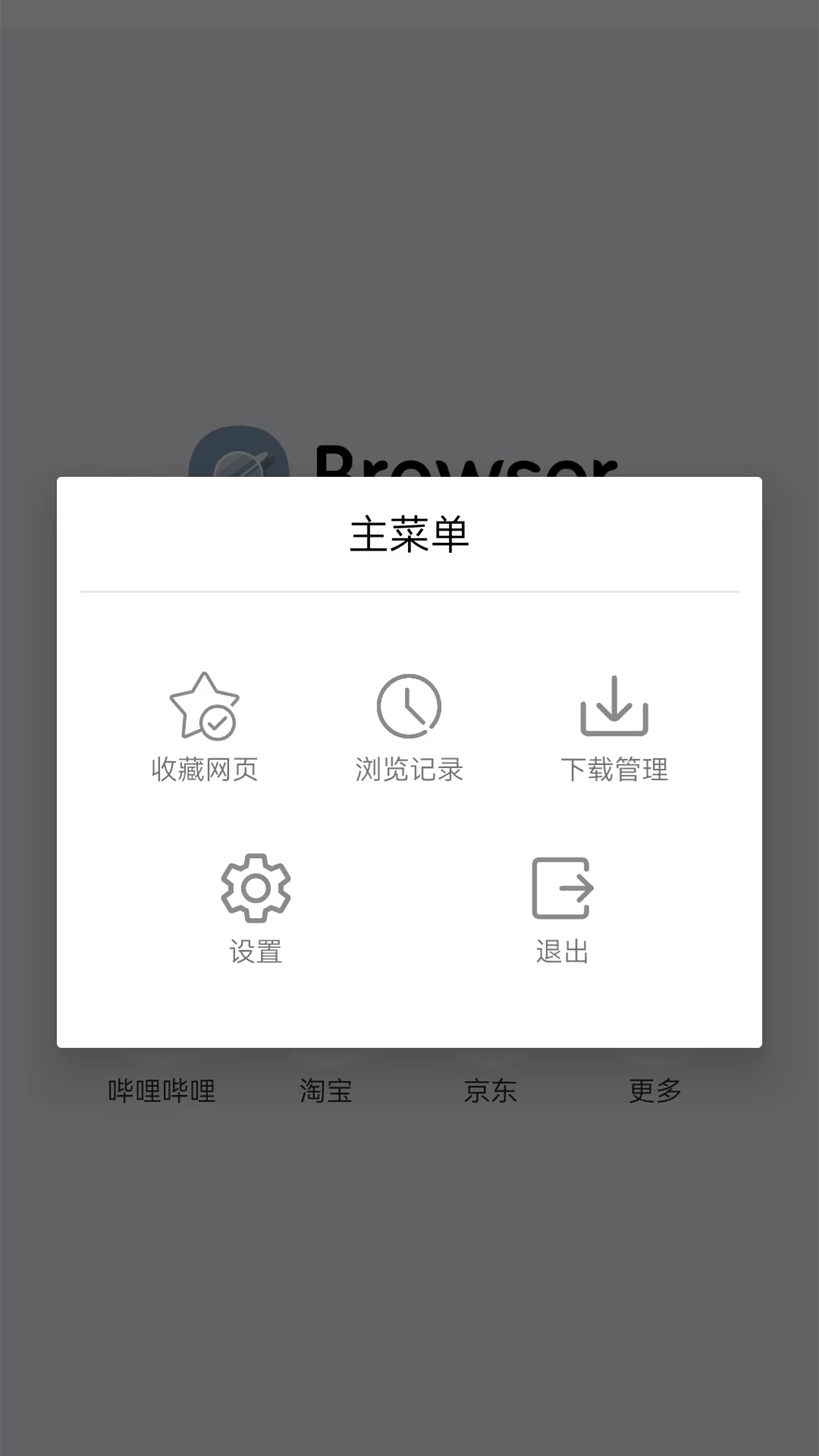Open downloads via 下载管理 text
819x1456 pixels.
pyautogui.click(x=616, y=770)
